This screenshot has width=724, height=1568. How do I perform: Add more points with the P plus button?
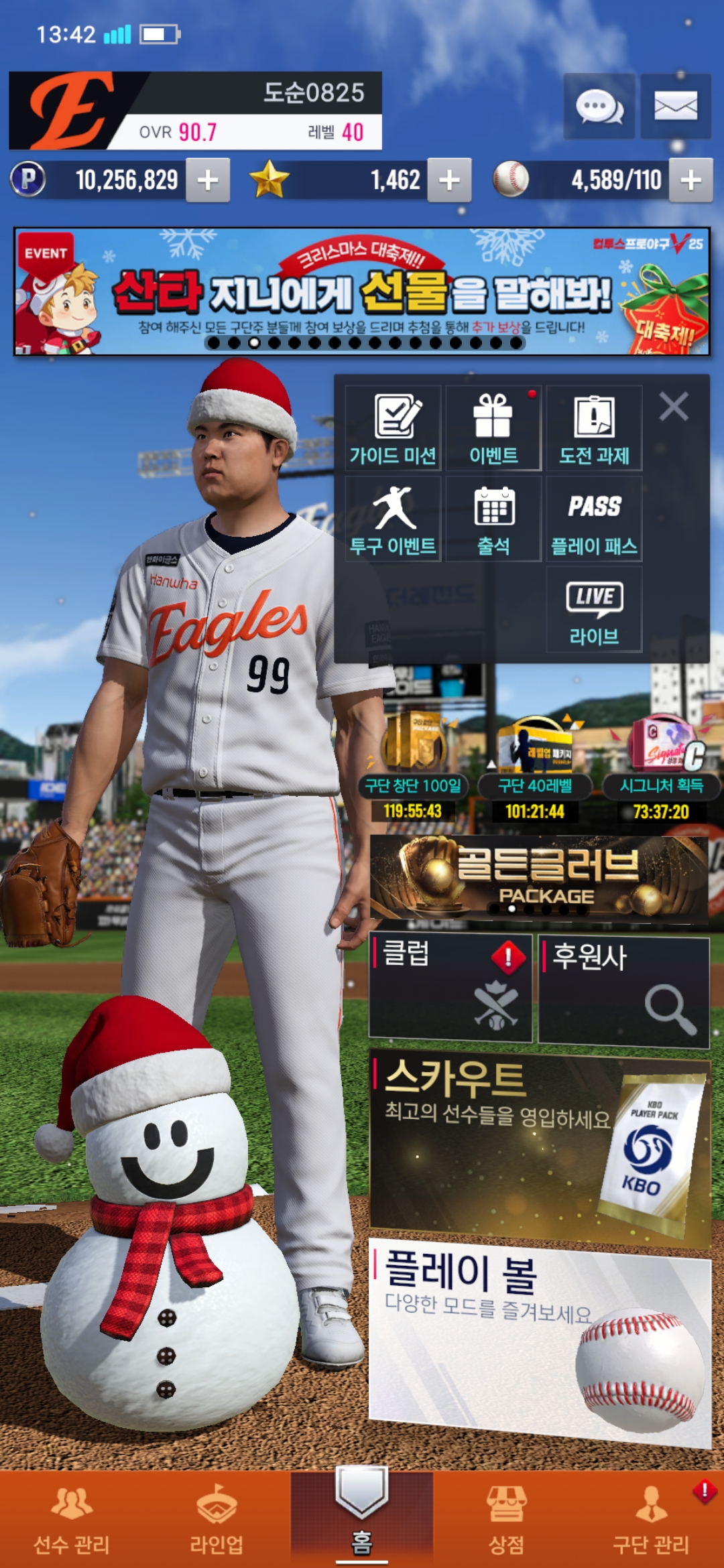208,180
